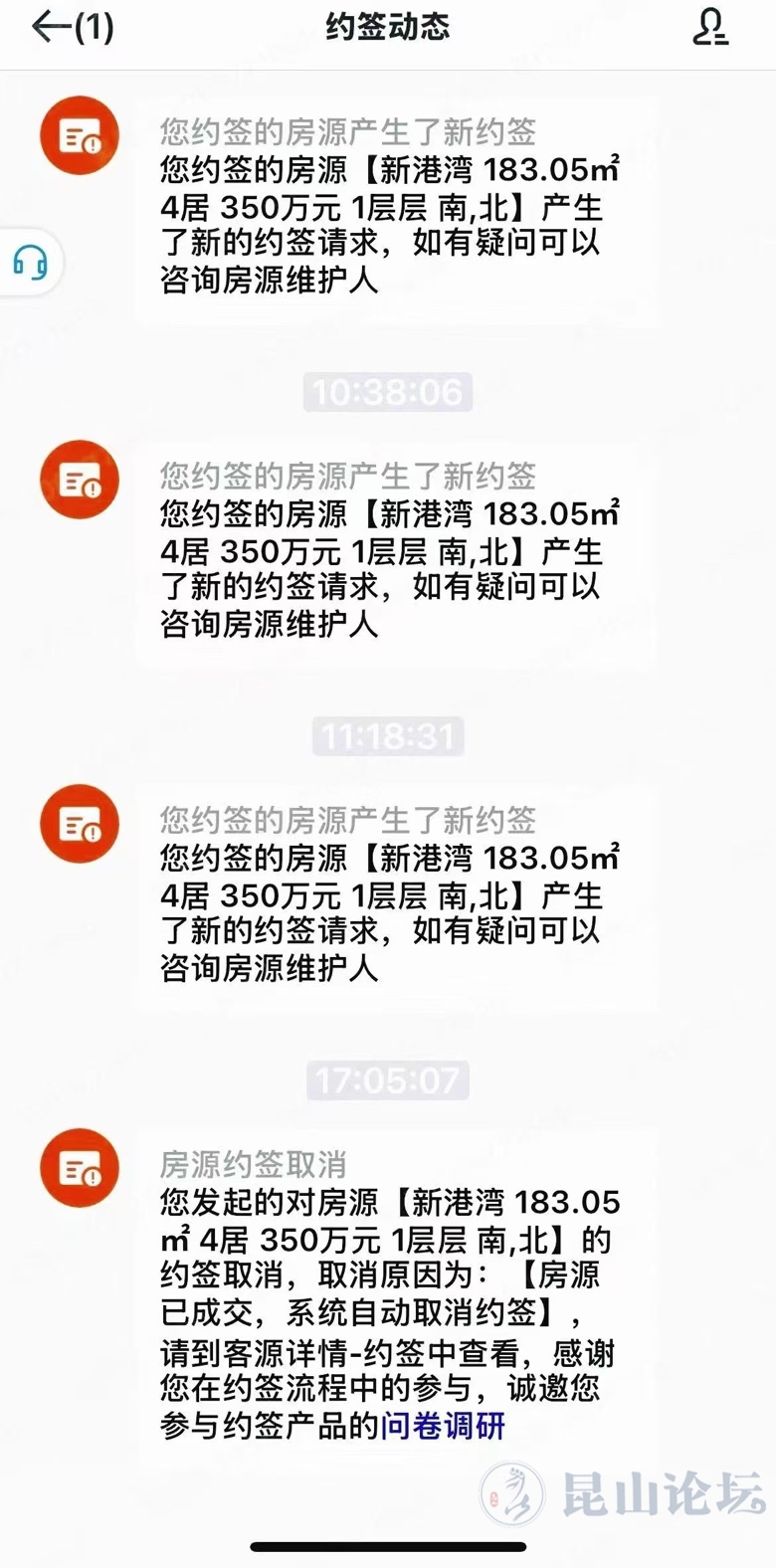Screen dimensions: 776x1568
Task: Open the contact profile icon
Action: point(709,28)
